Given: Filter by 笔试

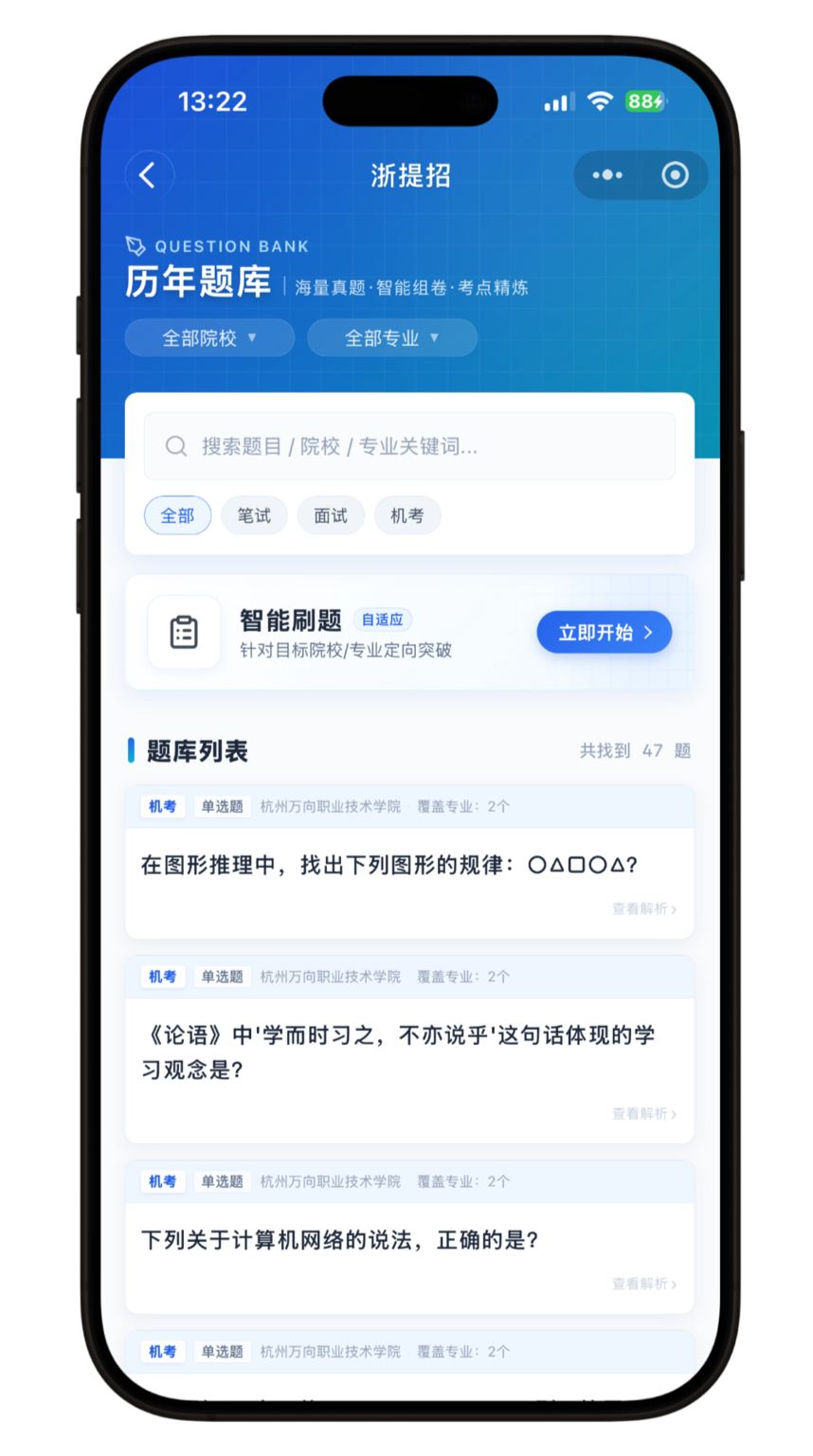Looking at the screenshot, I should pos(254,515).
